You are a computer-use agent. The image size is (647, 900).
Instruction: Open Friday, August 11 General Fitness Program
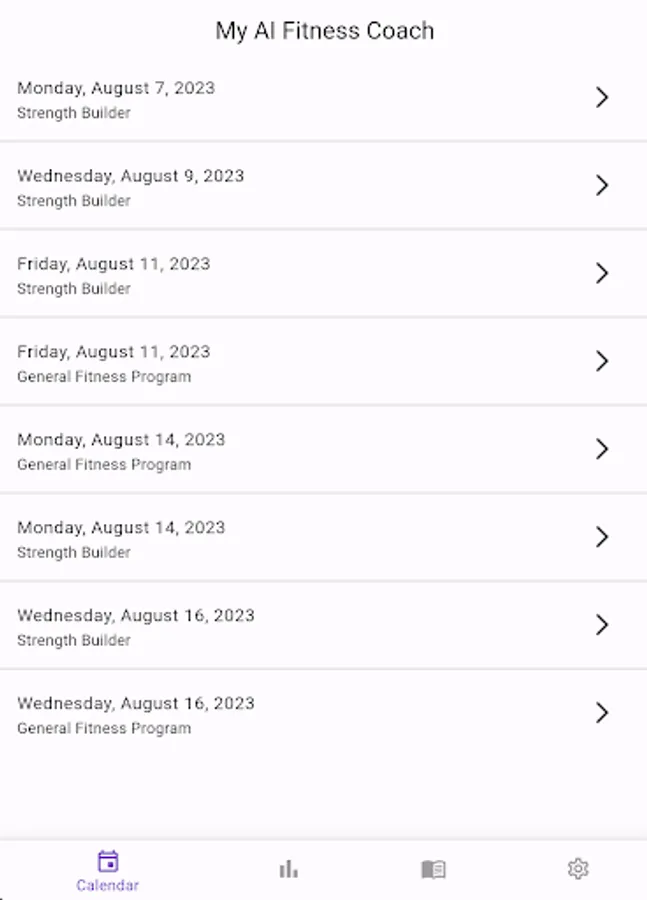point(323,362)
